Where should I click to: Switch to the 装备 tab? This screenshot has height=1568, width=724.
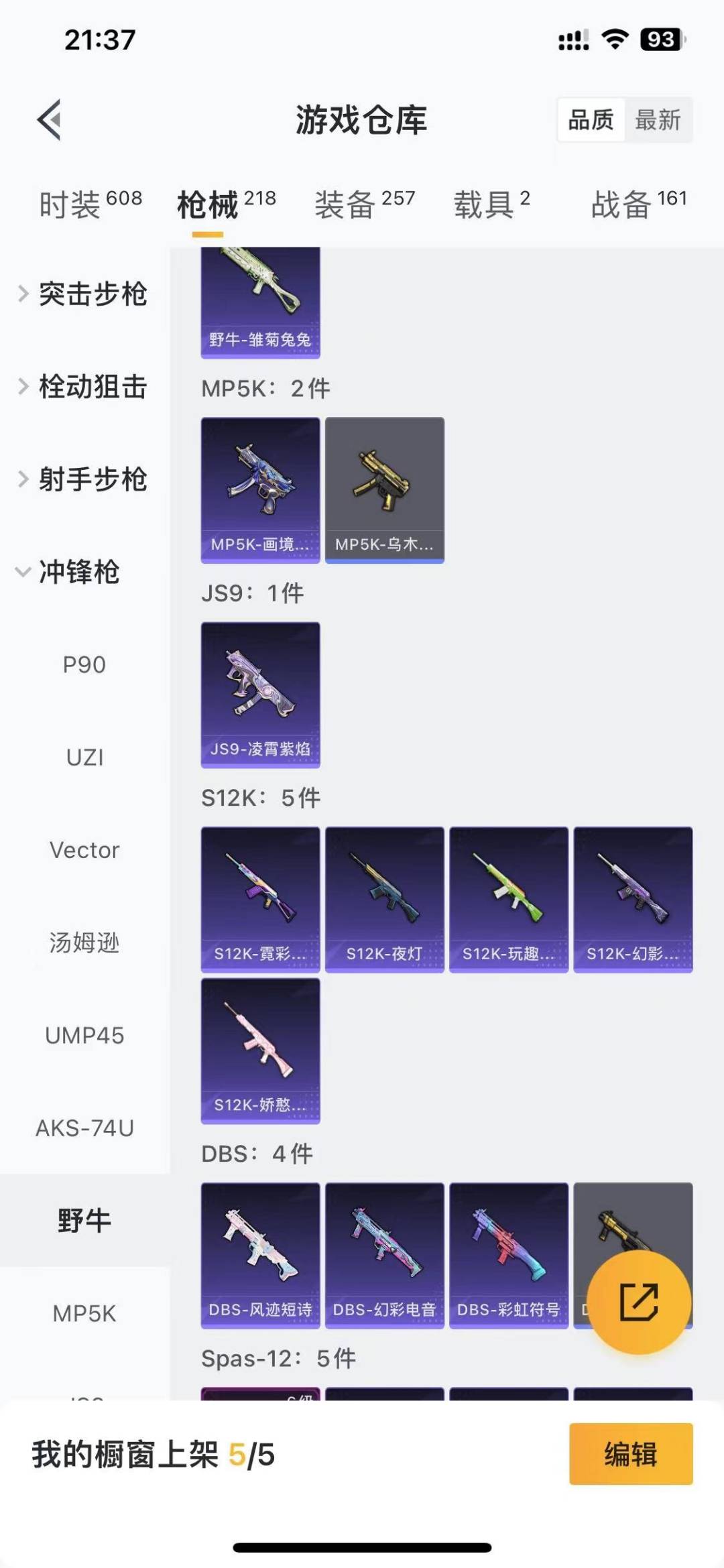365,204
